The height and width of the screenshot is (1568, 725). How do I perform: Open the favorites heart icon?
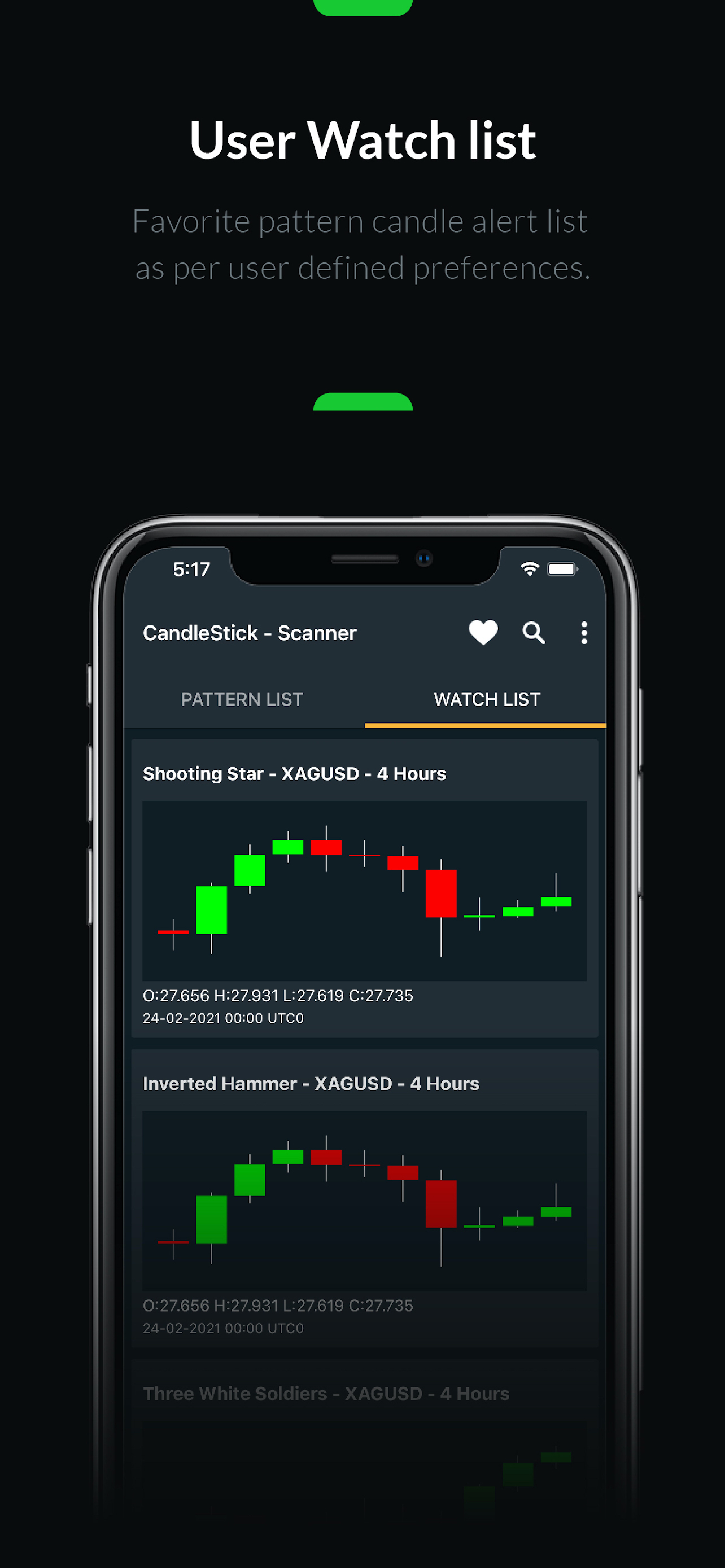pos(483,632)
